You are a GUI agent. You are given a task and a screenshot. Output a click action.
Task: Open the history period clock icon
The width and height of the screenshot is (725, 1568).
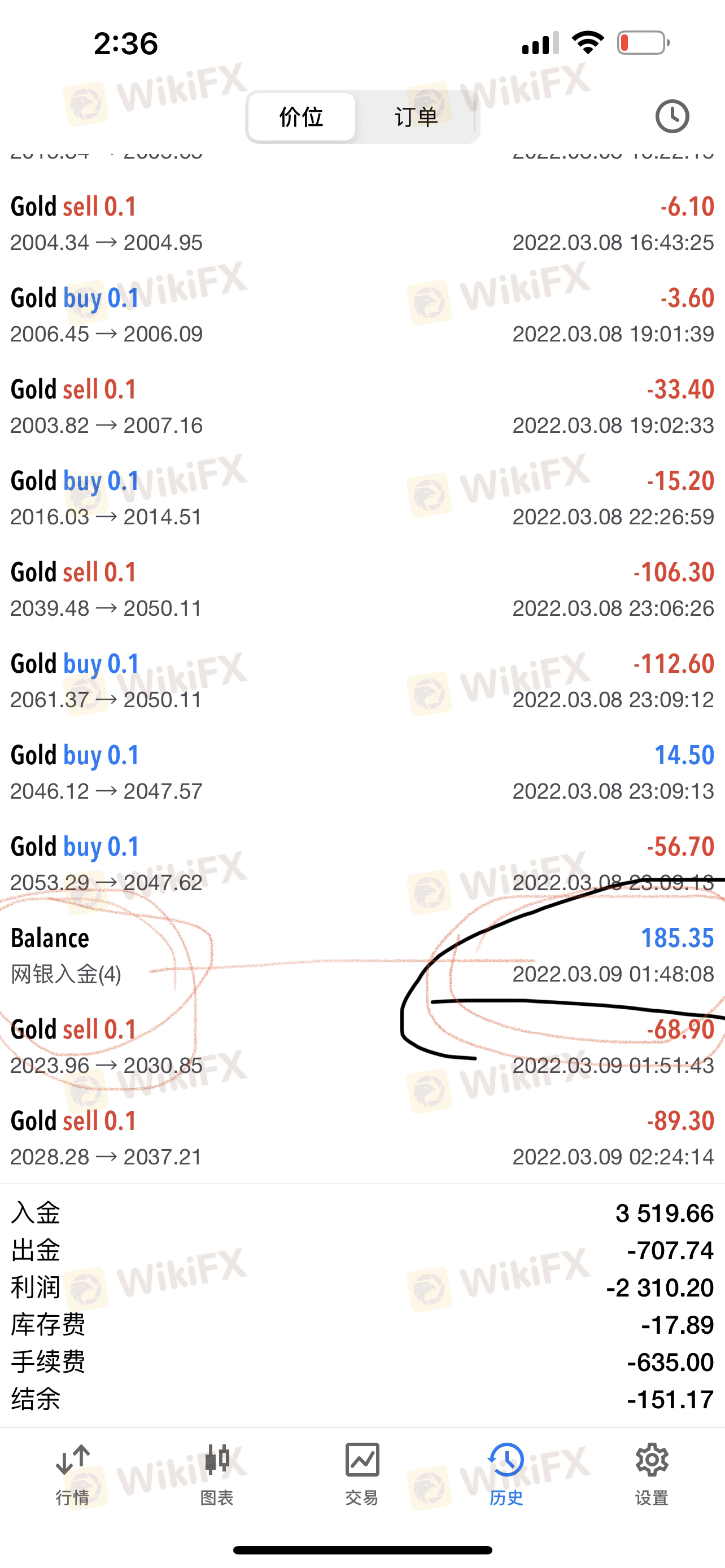tap(672, 116)
